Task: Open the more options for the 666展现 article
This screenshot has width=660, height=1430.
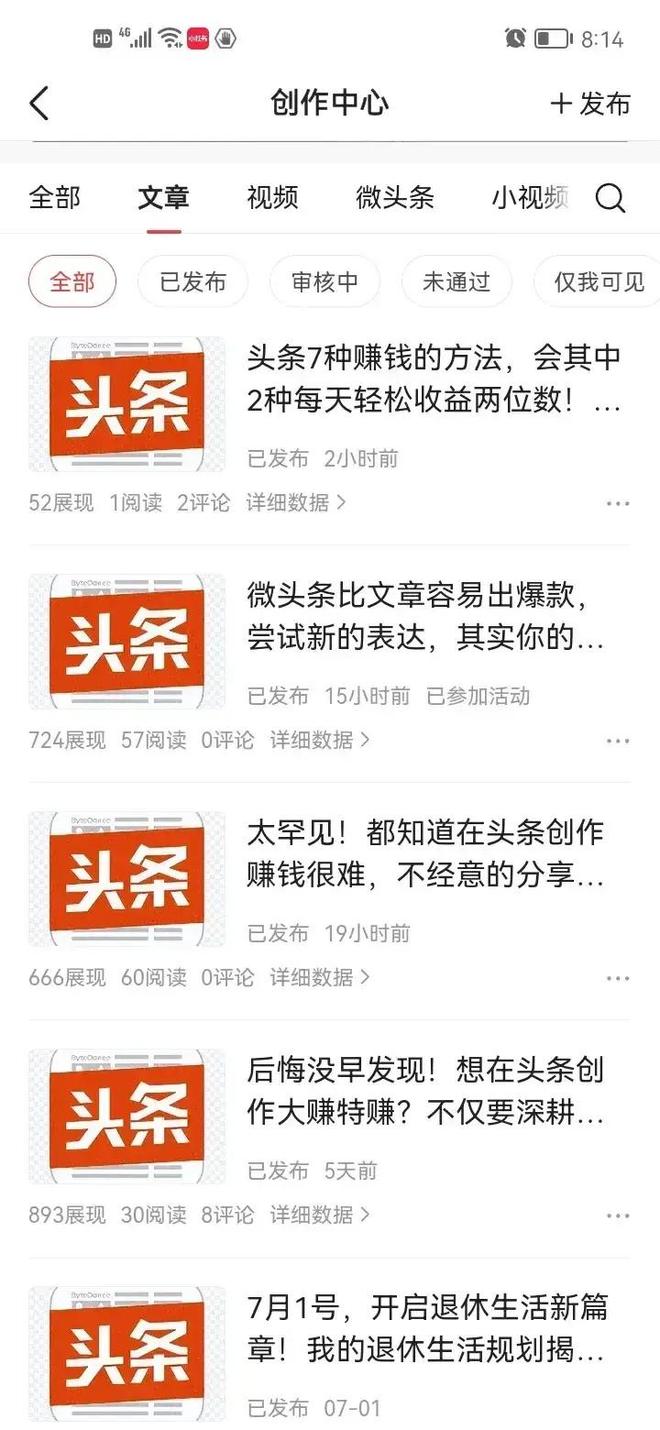Action: point(618,978)
